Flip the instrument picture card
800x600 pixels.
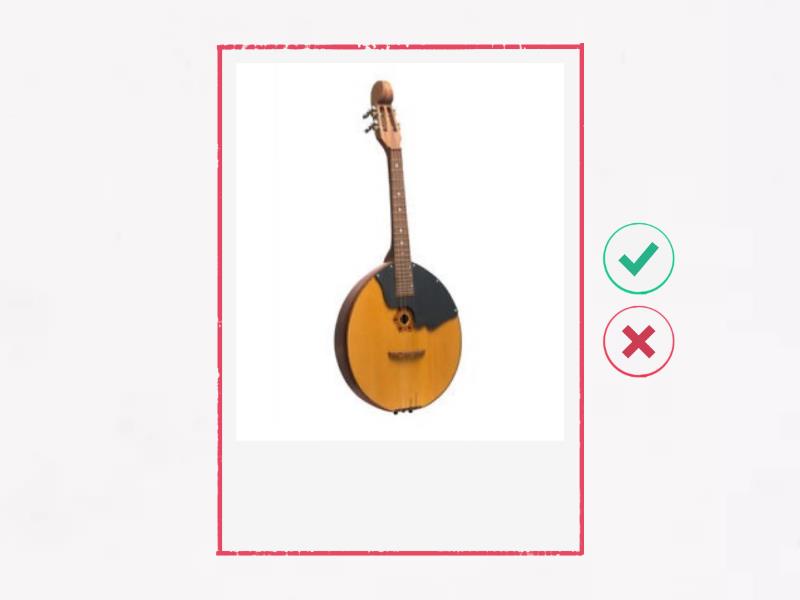400,300
